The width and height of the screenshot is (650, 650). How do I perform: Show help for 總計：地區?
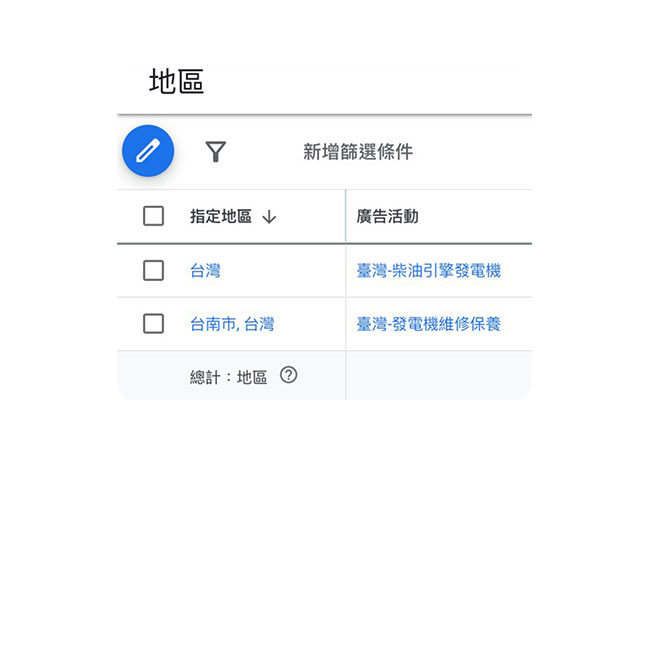tap(289, 376)
